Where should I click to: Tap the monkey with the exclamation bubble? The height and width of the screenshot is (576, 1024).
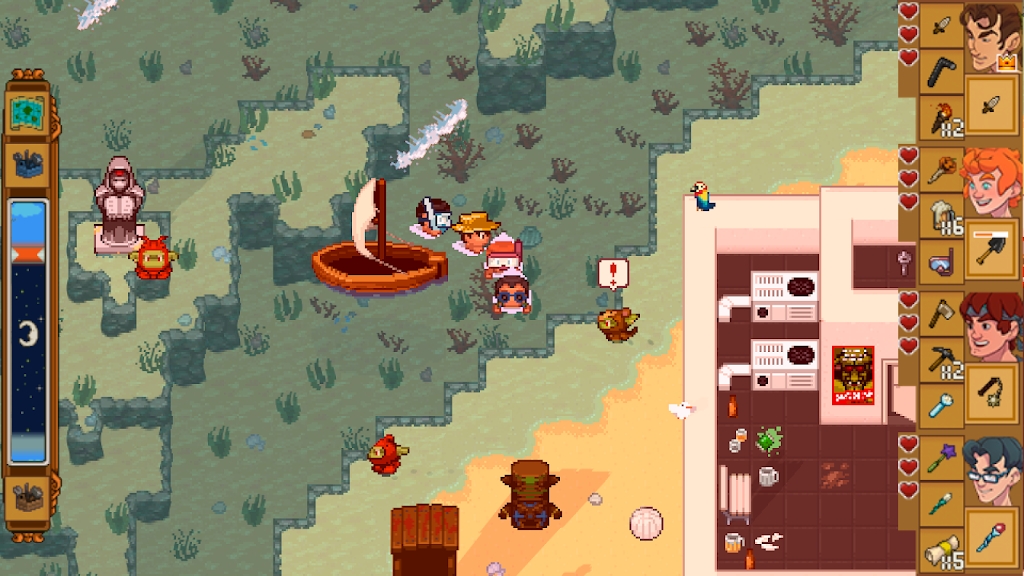pyautogui.click(x=615, y=323)
